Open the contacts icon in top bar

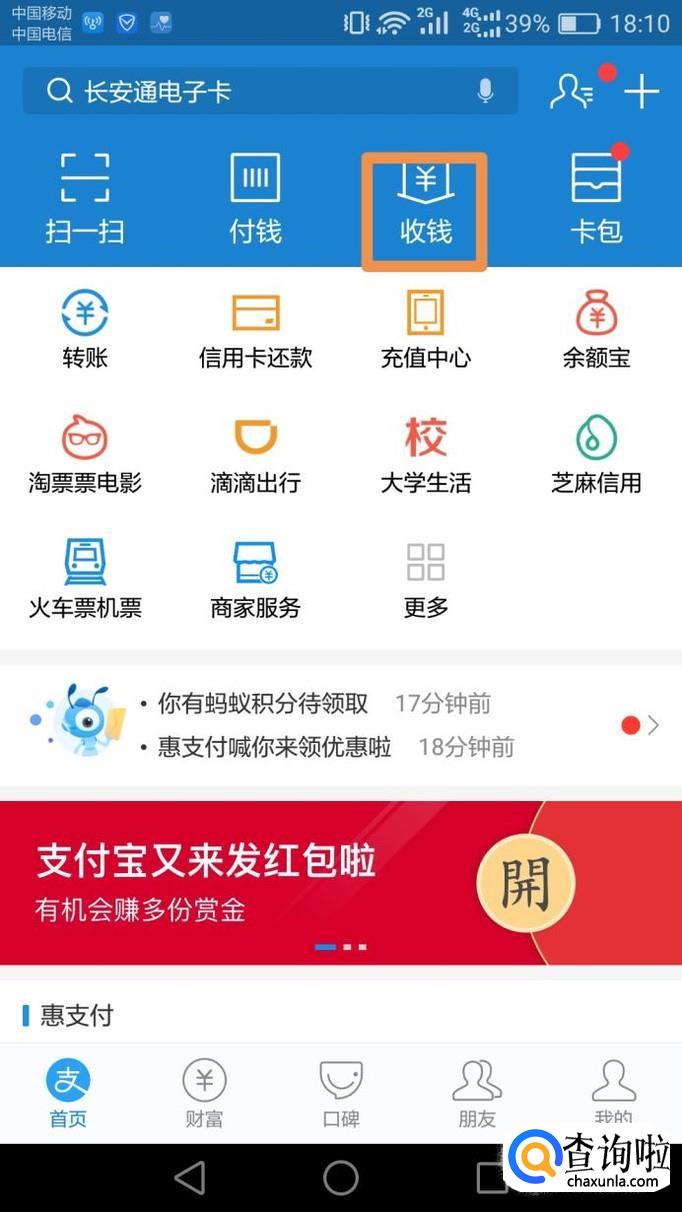572,92
